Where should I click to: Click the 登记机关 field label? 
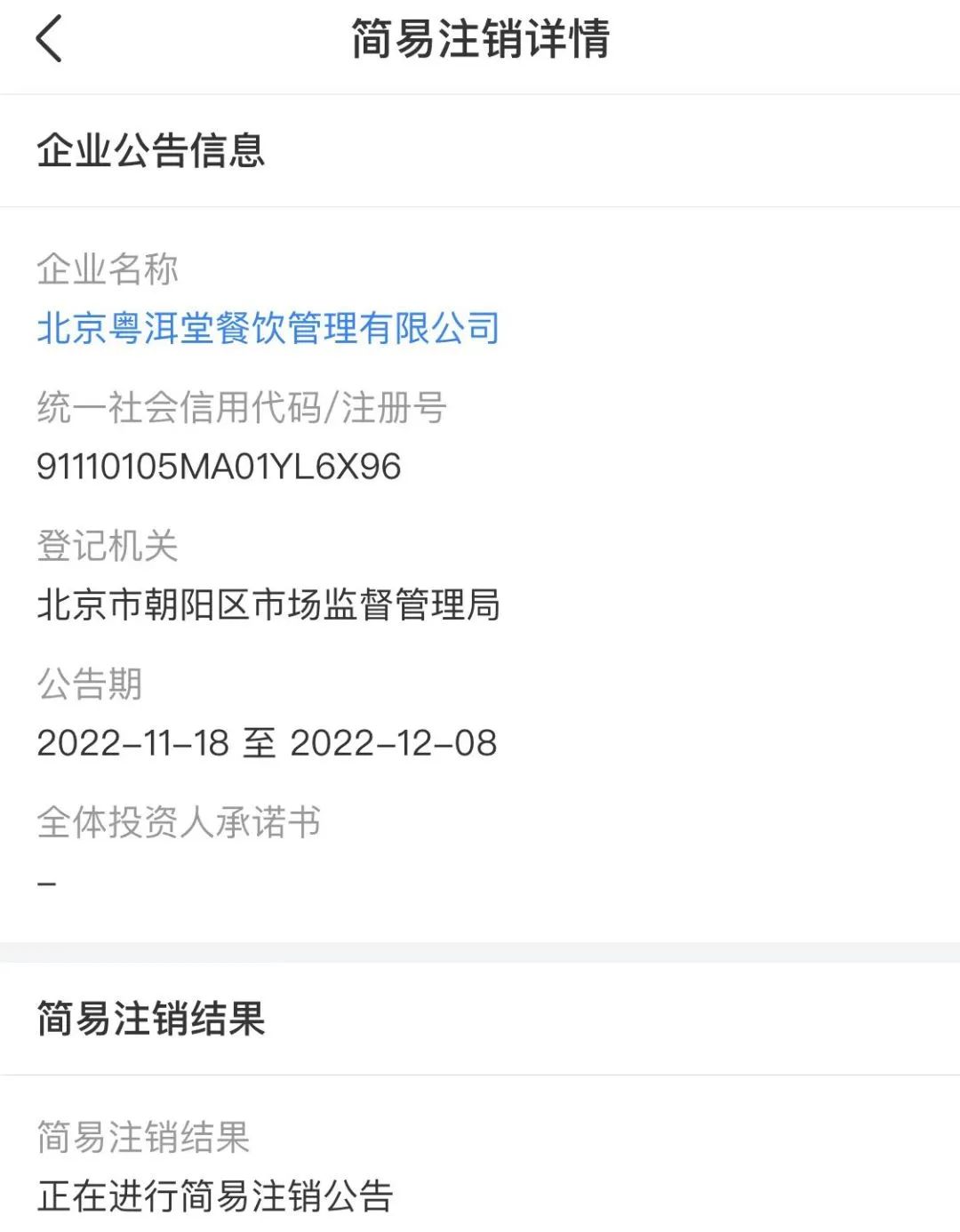(x=107, y=548)
